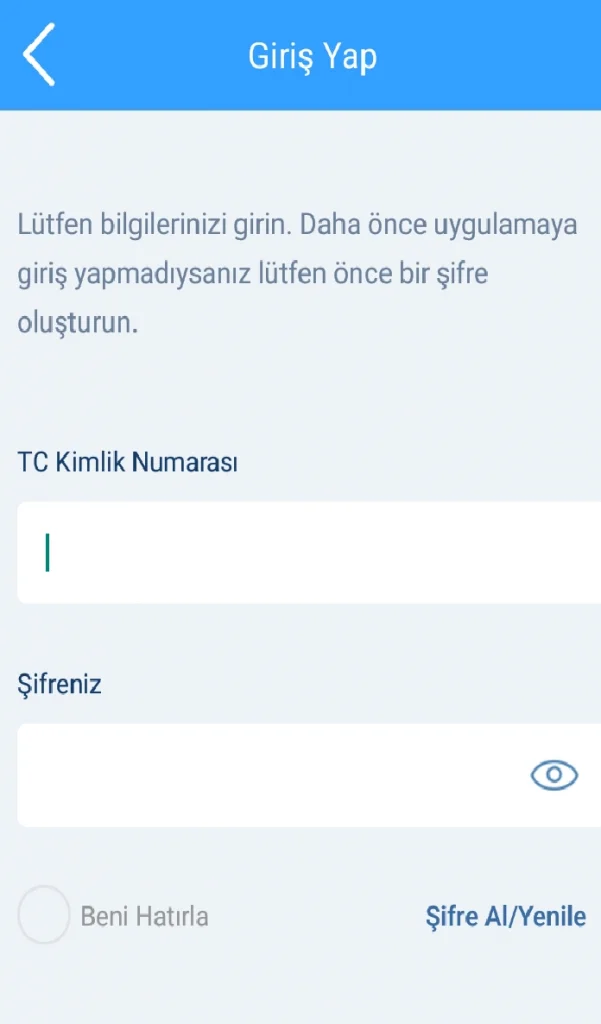Screen dimensions: 601x1024
Task: Focus the TC Kimlik Numarası field
Action: [300, 553]
